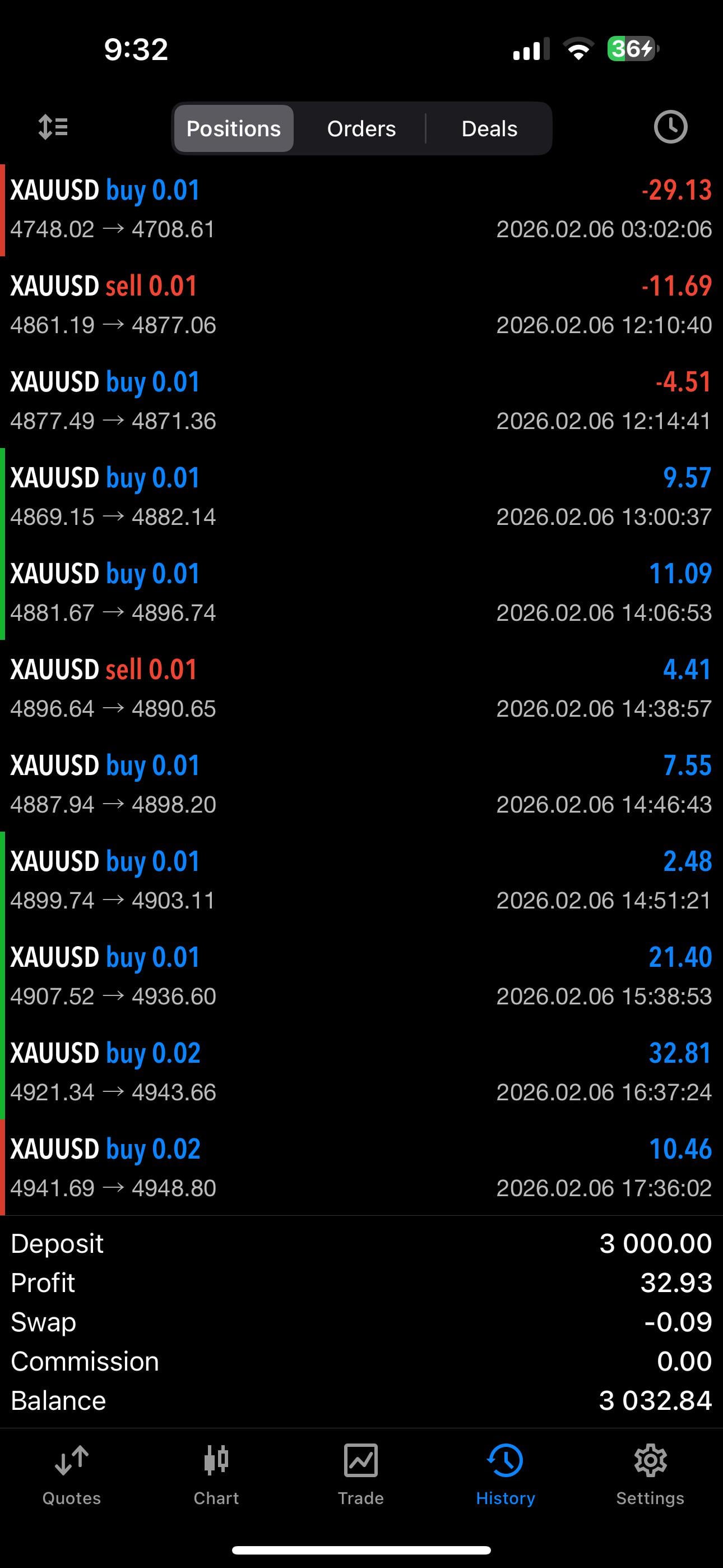Tap the History clock icon in navigation

[505, 1473]
